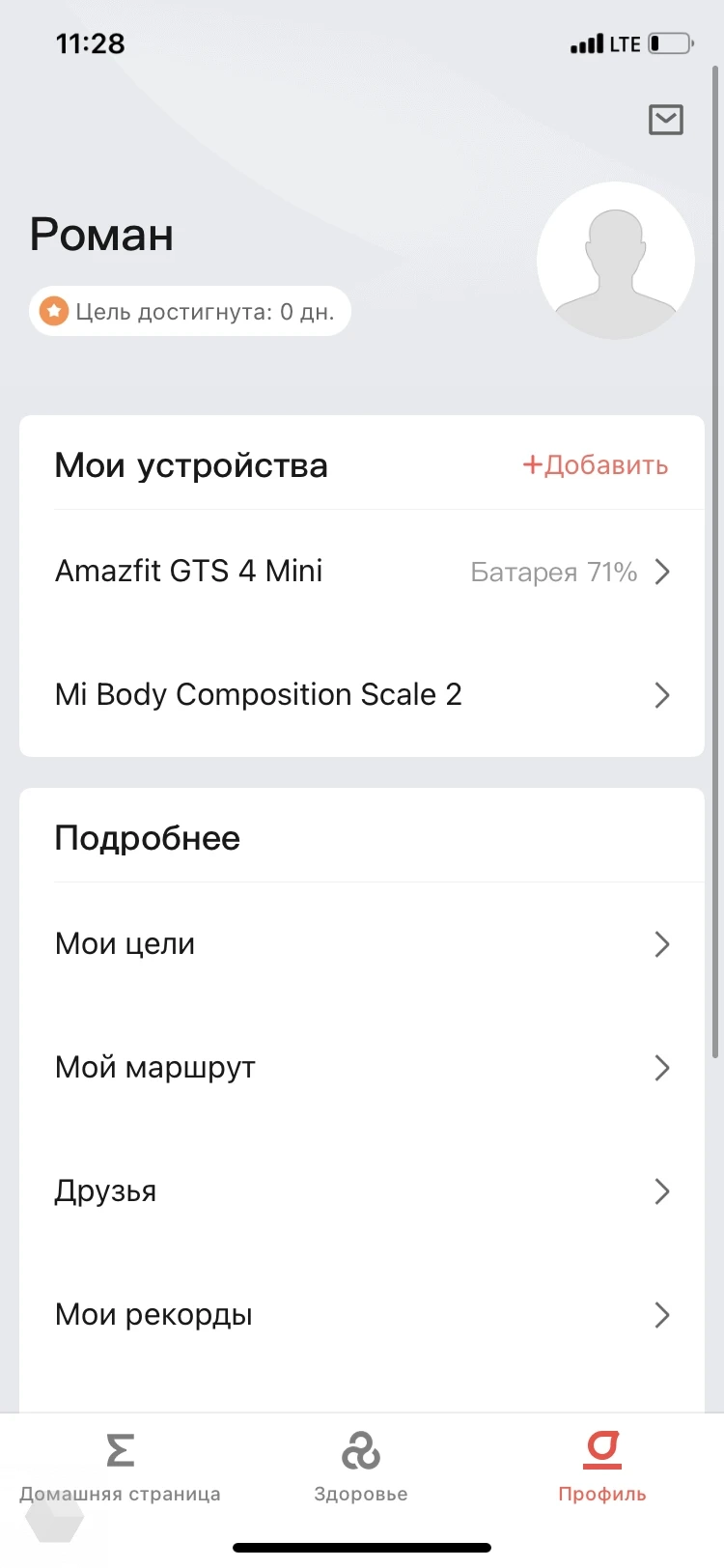Tap the profile avatar picture
Viewport: 724px width, 1568px height.
coord(616,261)
